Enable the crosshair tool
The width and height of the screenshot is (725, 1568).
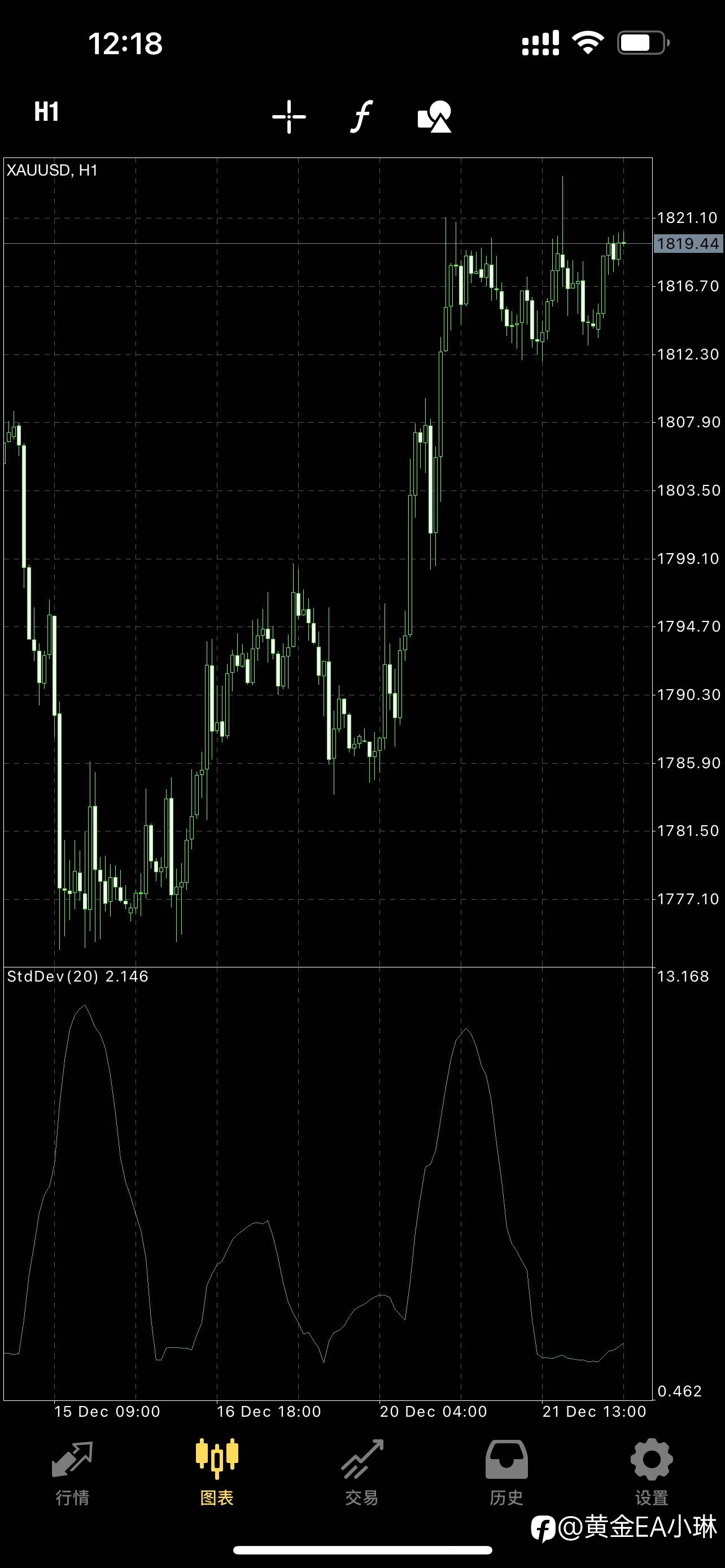click(x=289, y=116)
